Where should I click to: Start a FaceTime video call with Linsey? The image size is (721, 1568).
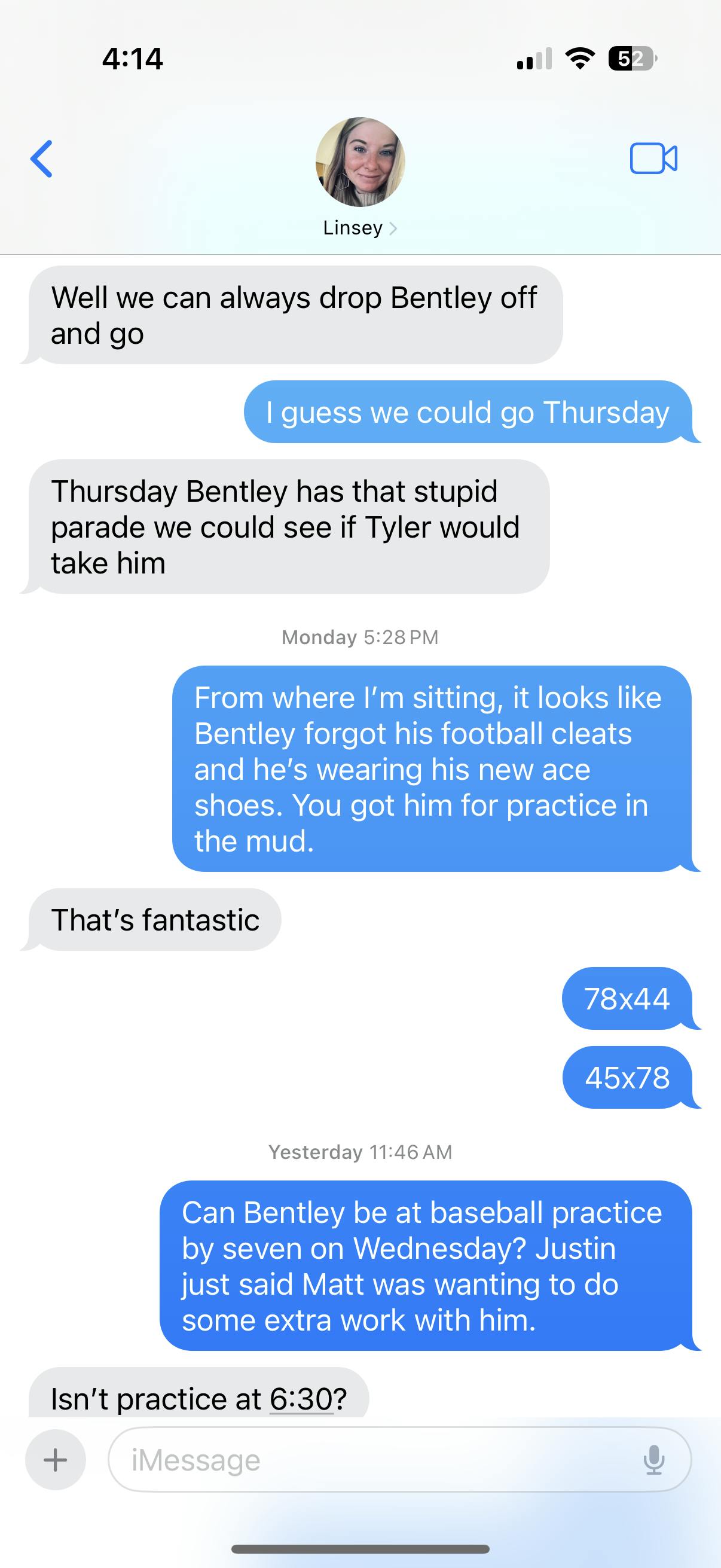653,159
